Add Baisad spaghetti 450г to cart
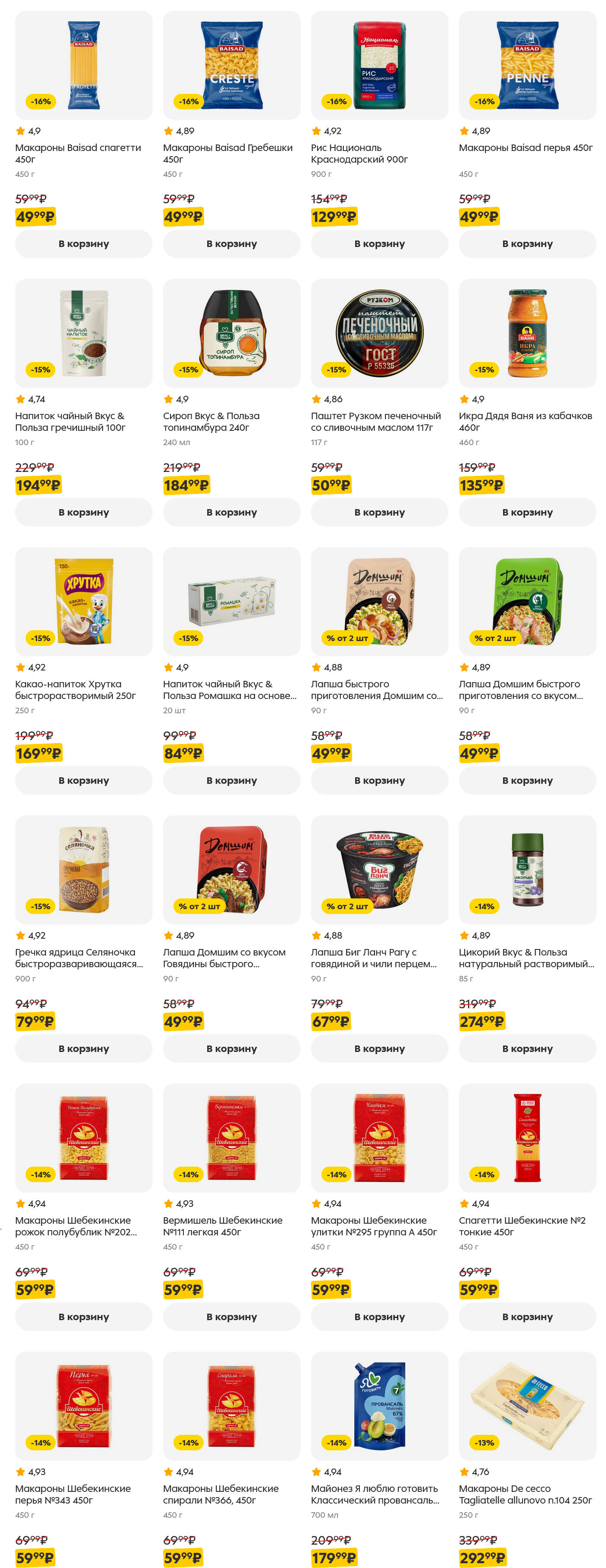 click(x=83, y=244)
